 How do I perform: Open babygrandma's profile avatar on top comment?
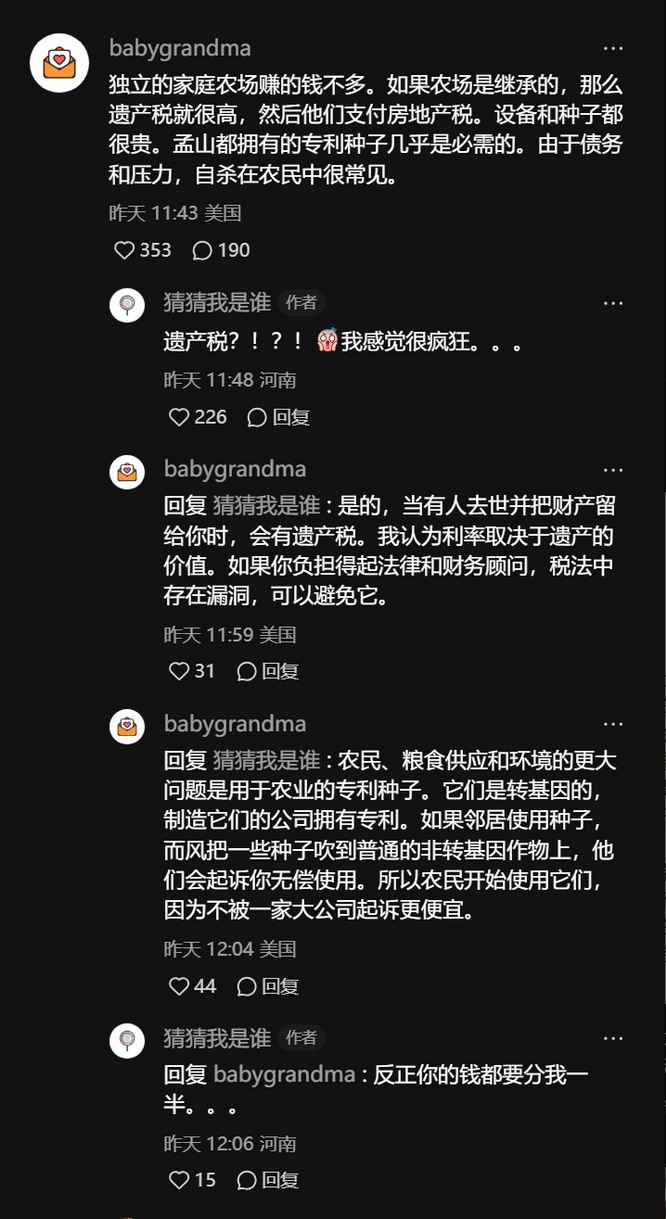tap(59, 63)
